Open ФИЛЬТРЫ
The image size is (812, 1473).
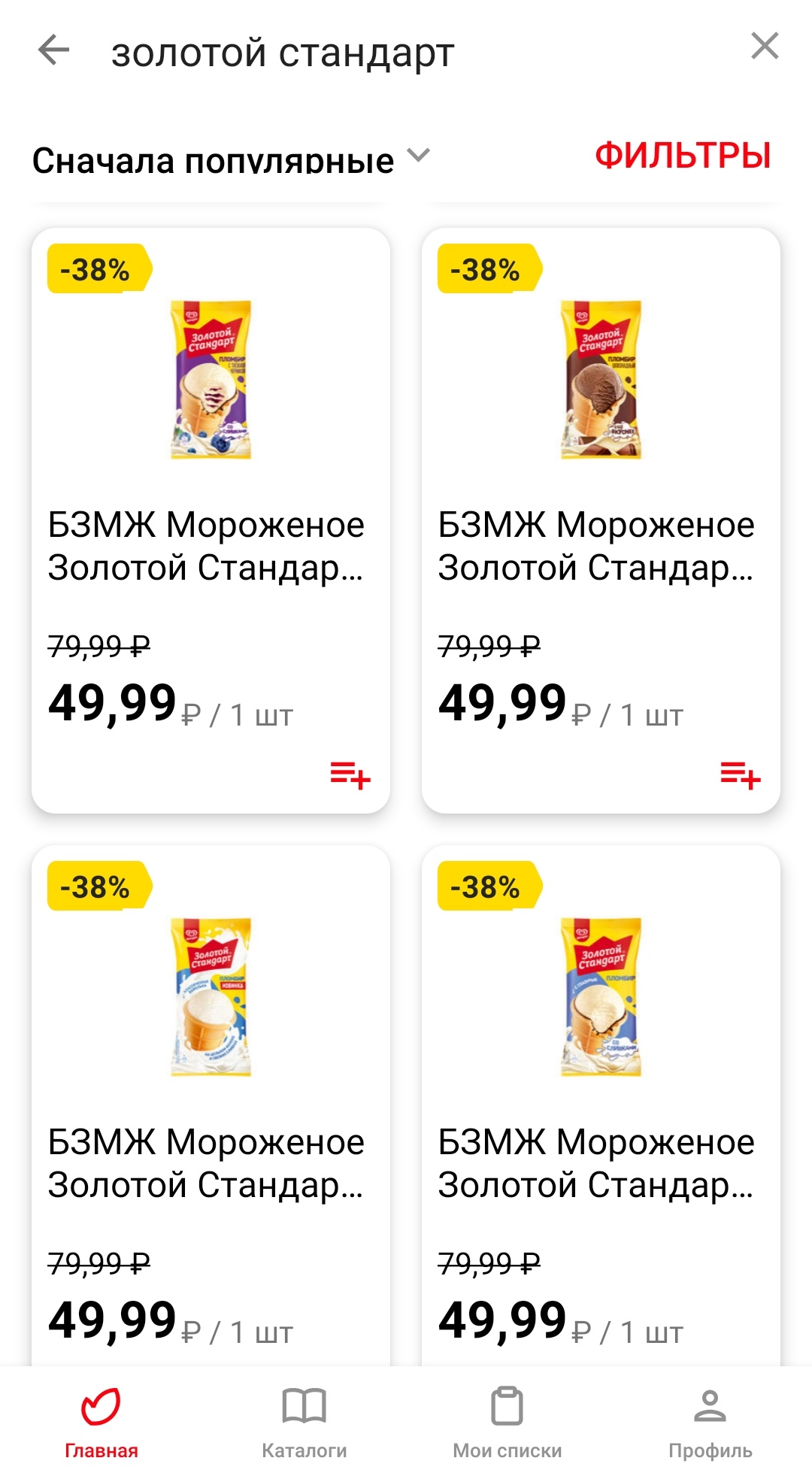coord(683,156)
